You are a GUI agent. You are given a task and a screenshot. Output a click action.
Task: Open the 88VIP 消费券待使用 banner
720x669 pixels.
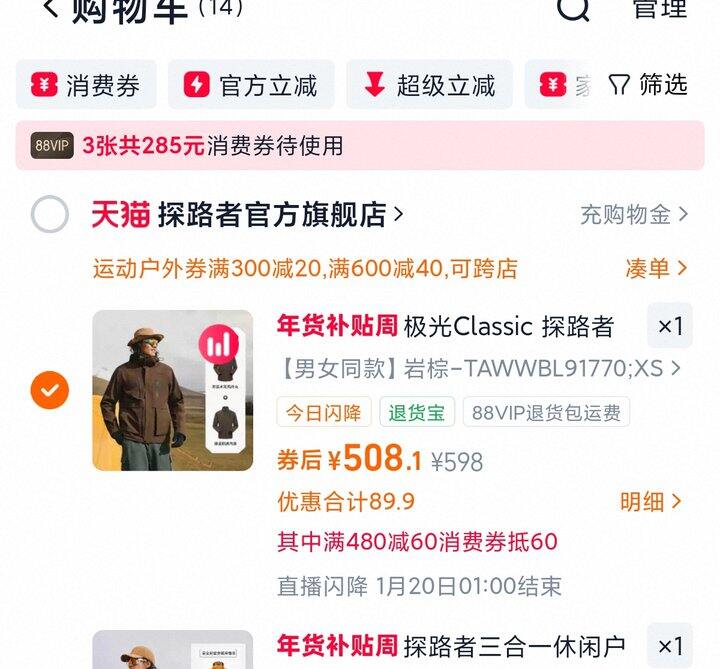(x=360, y=146)
